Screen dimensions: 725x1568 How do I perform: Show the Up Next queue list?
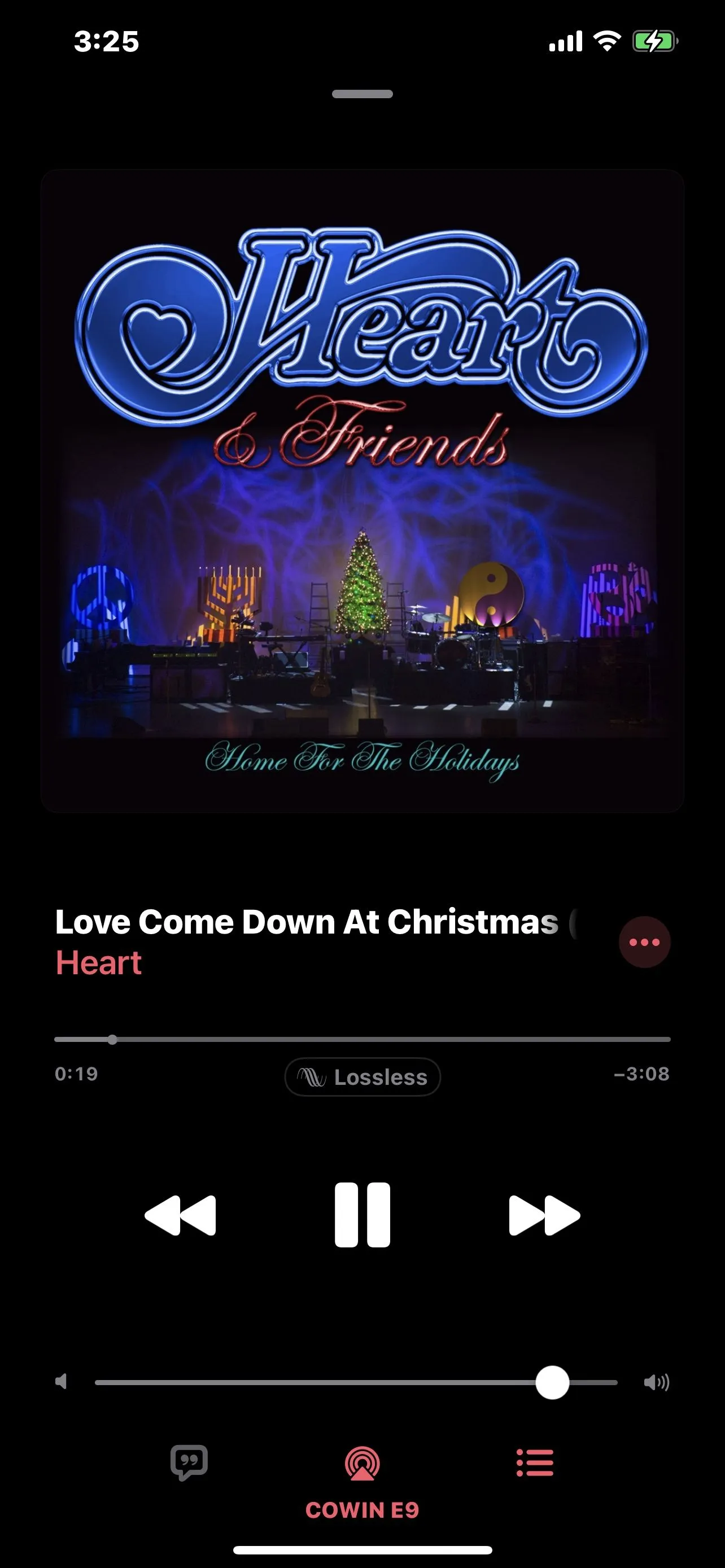(x=535, y=1462)
